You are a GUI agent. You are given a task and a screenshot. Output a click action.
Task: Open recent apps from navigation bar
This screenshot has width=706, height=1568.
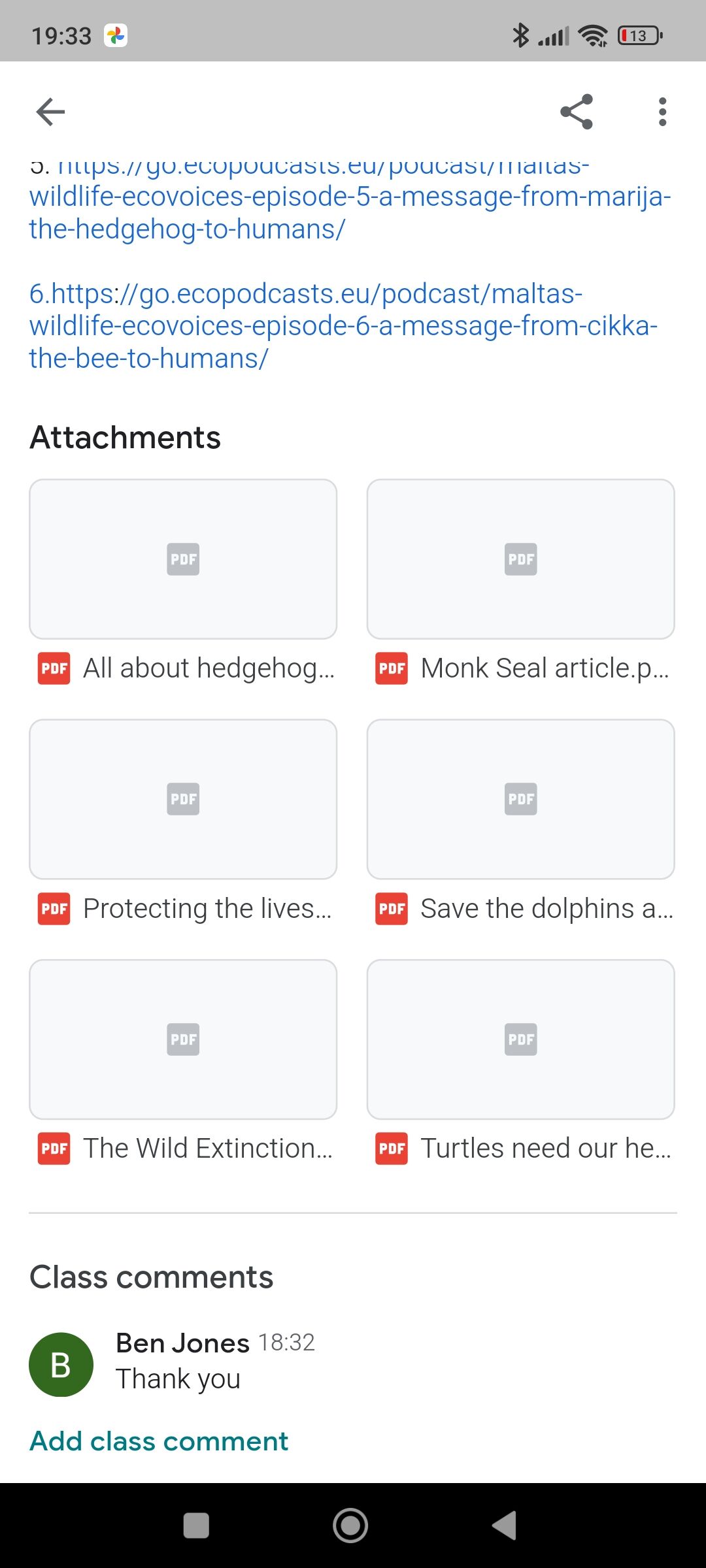point(196,1526)
